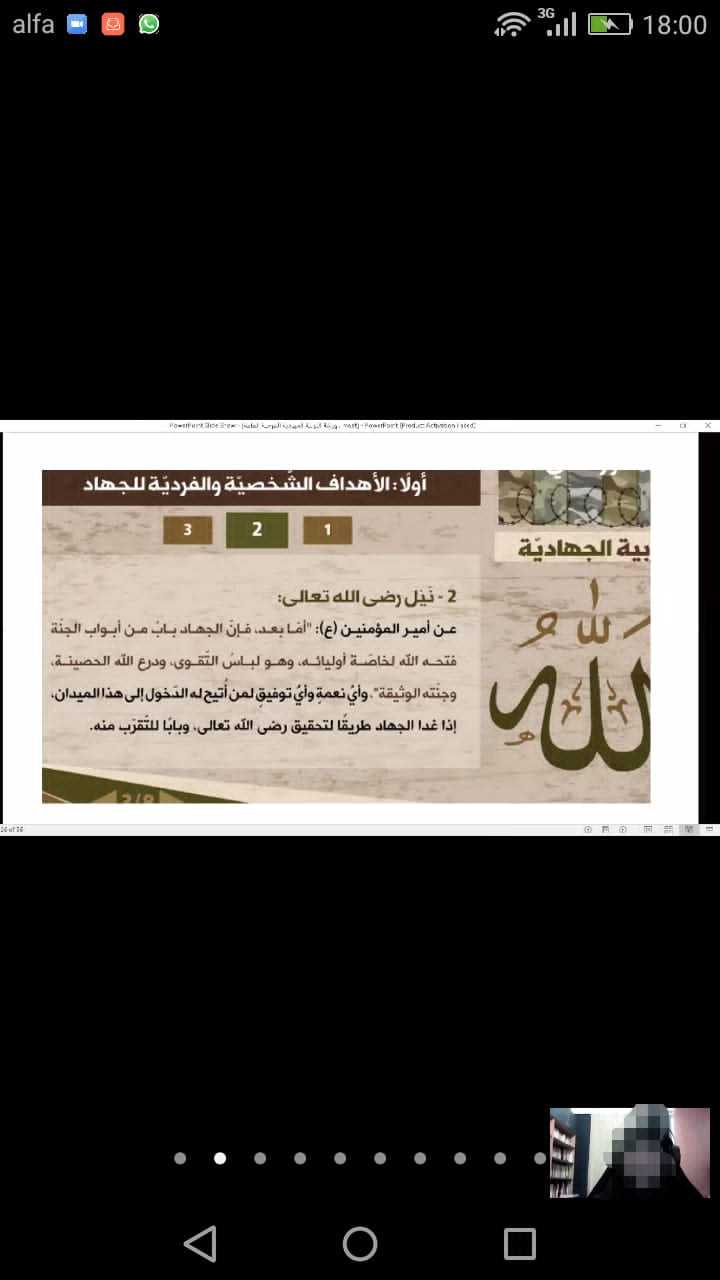Select the first page indicator dot
Viewport: 720px width, 1280px height.
(180, 1158)
